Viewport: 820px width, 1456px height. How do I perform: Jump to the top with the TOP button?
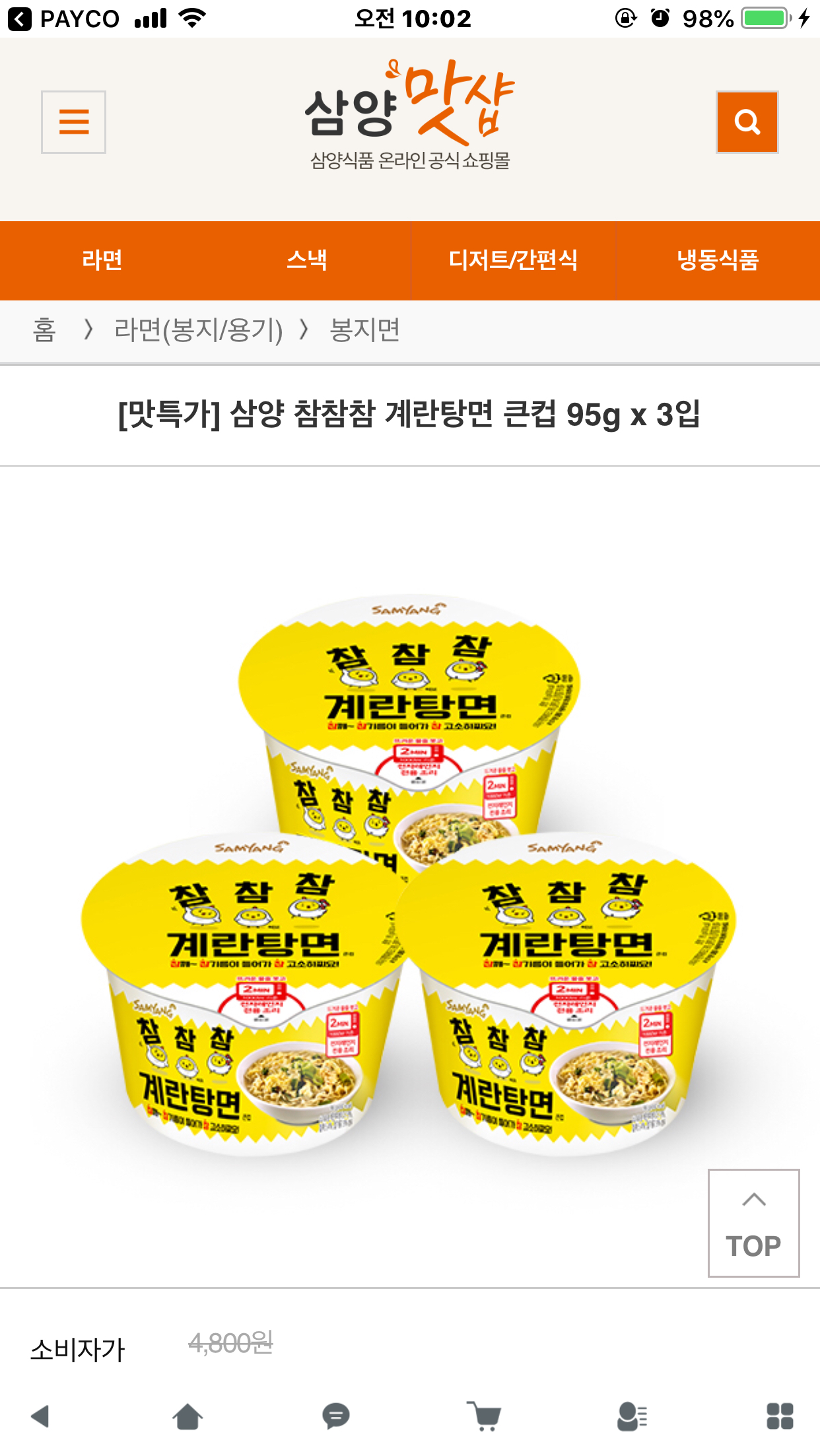coord(753,1223)
